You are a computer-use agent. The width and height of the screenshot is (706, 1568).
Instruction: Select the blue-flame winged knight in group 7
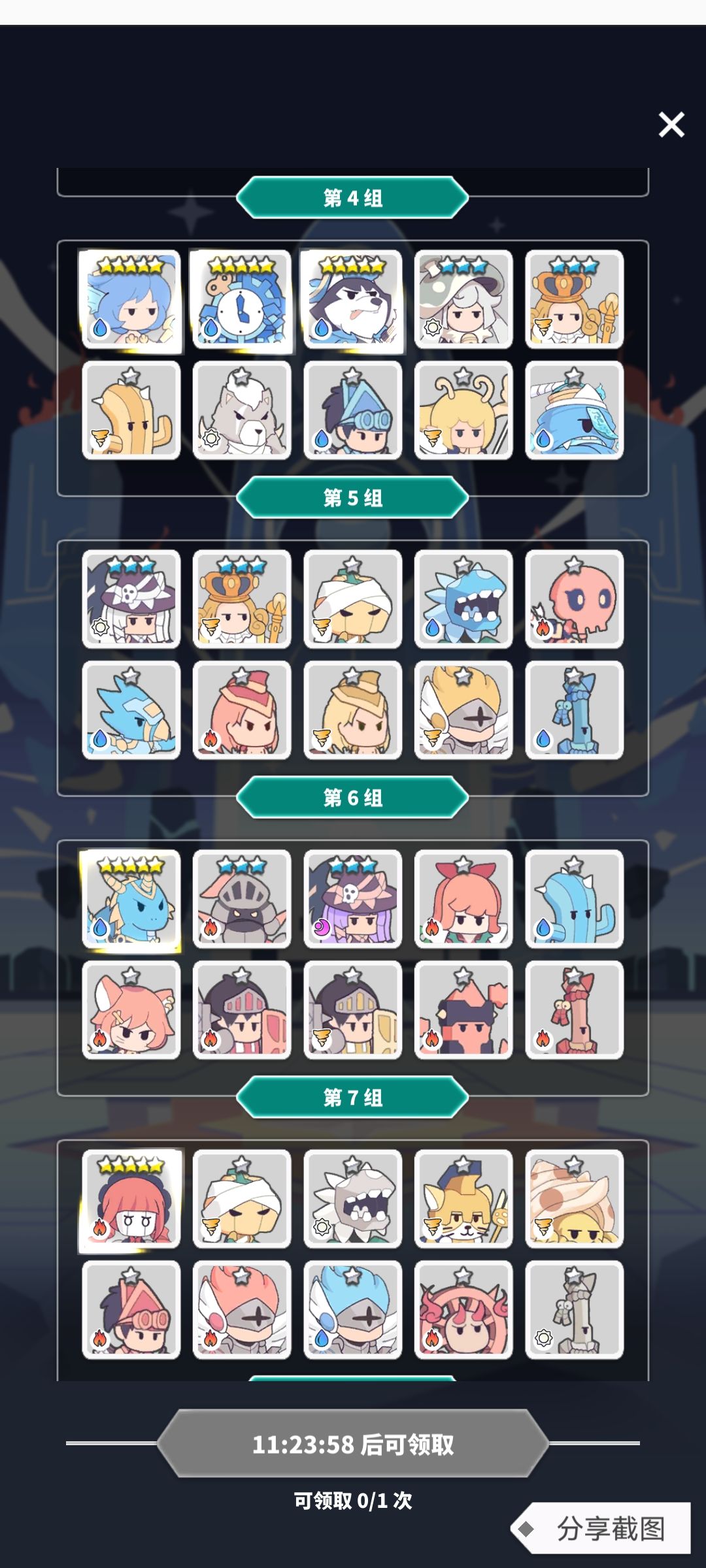click(x=353, y=1310)
